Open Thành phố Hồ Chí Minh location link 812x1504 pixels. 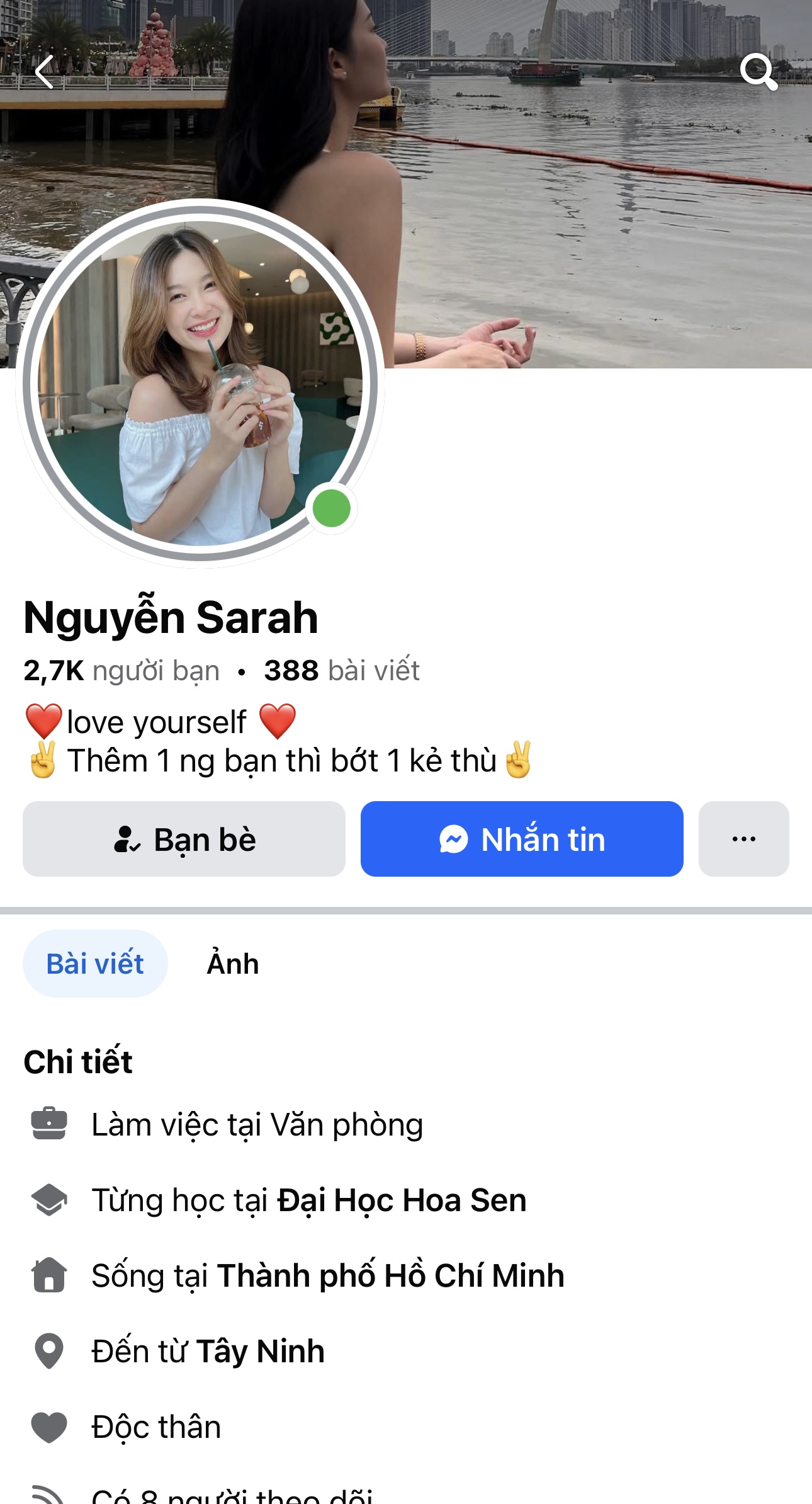[390, 1275]
